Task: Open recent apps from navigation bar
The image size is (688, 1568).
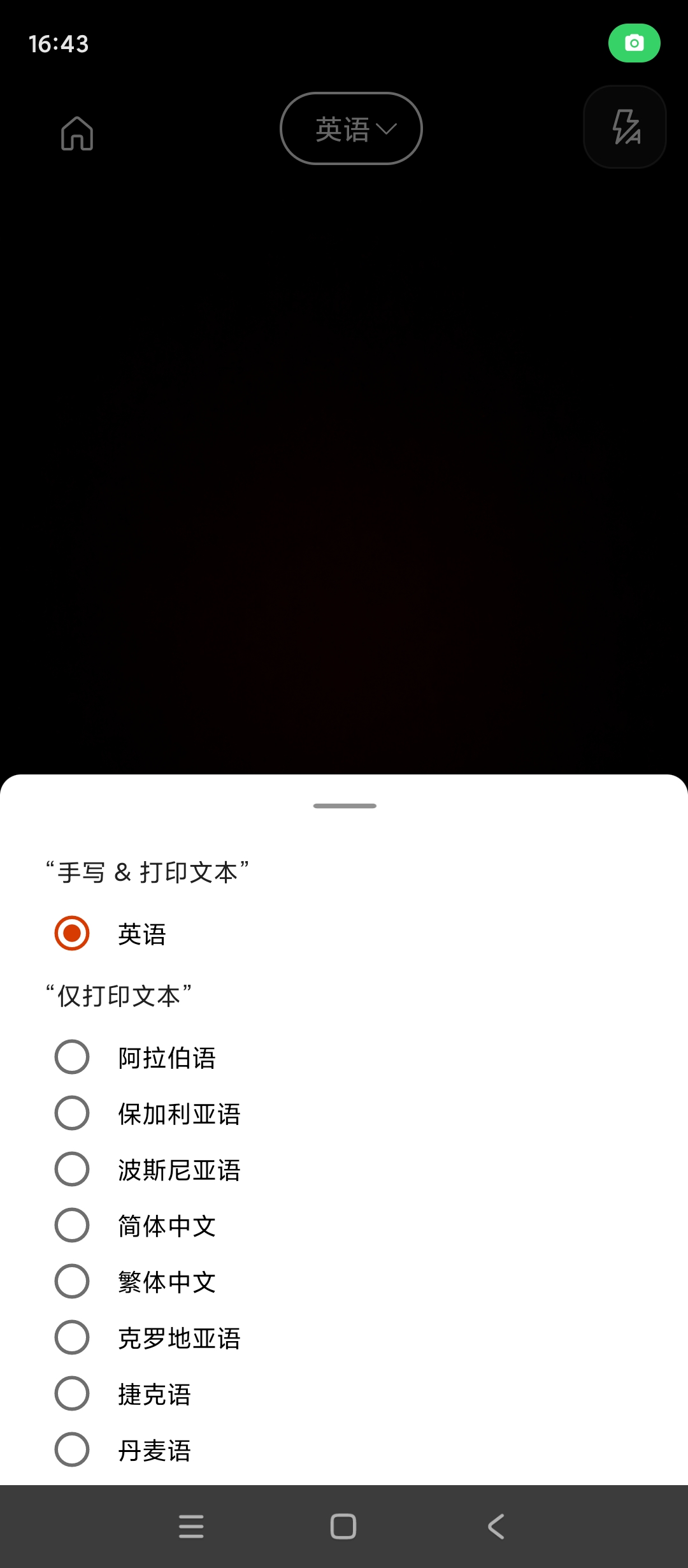Action: [191, 1527]
